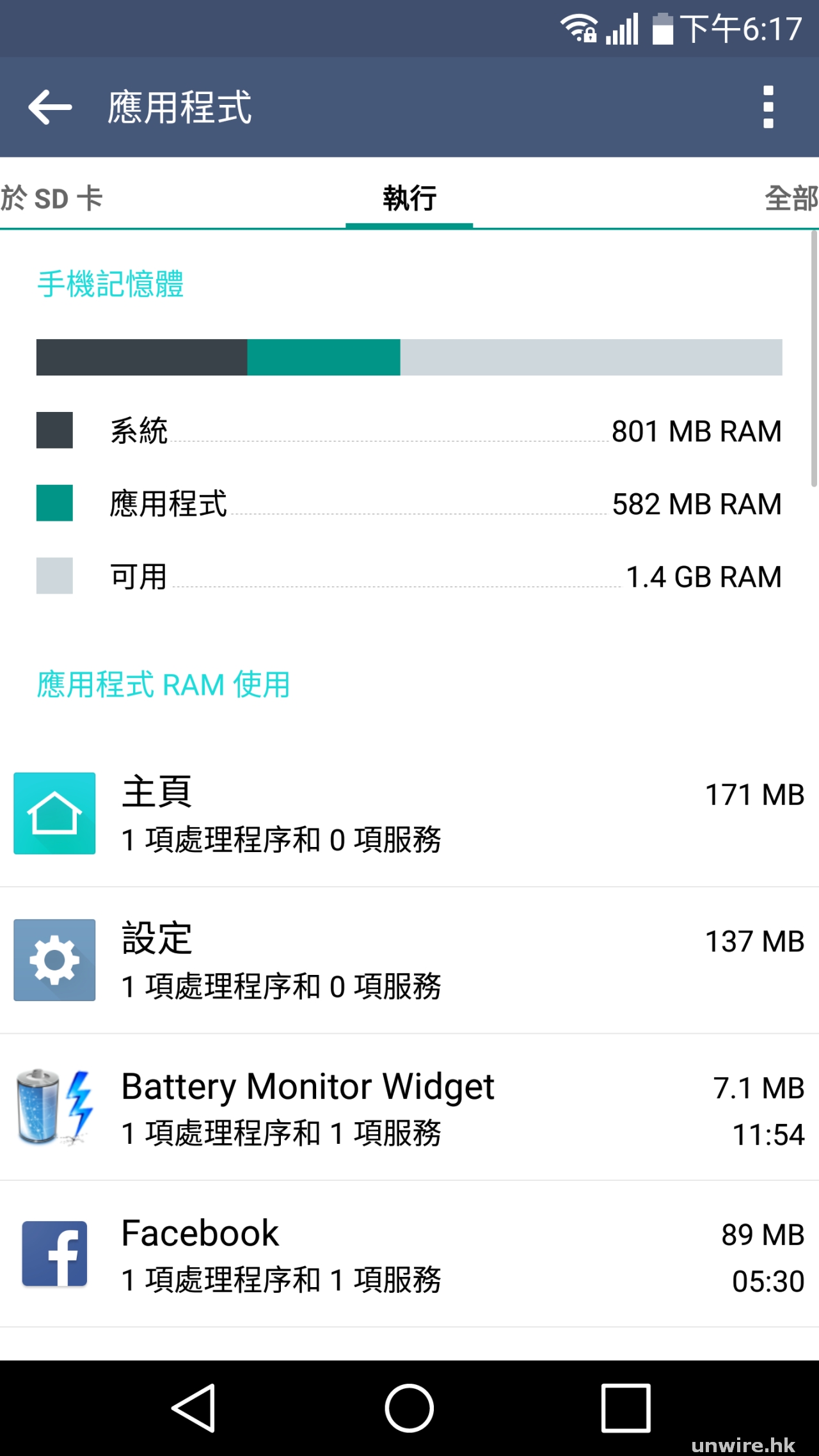Go back using the app bar arrow
The width and height of the screenshot is (819, 1456).
50,107
